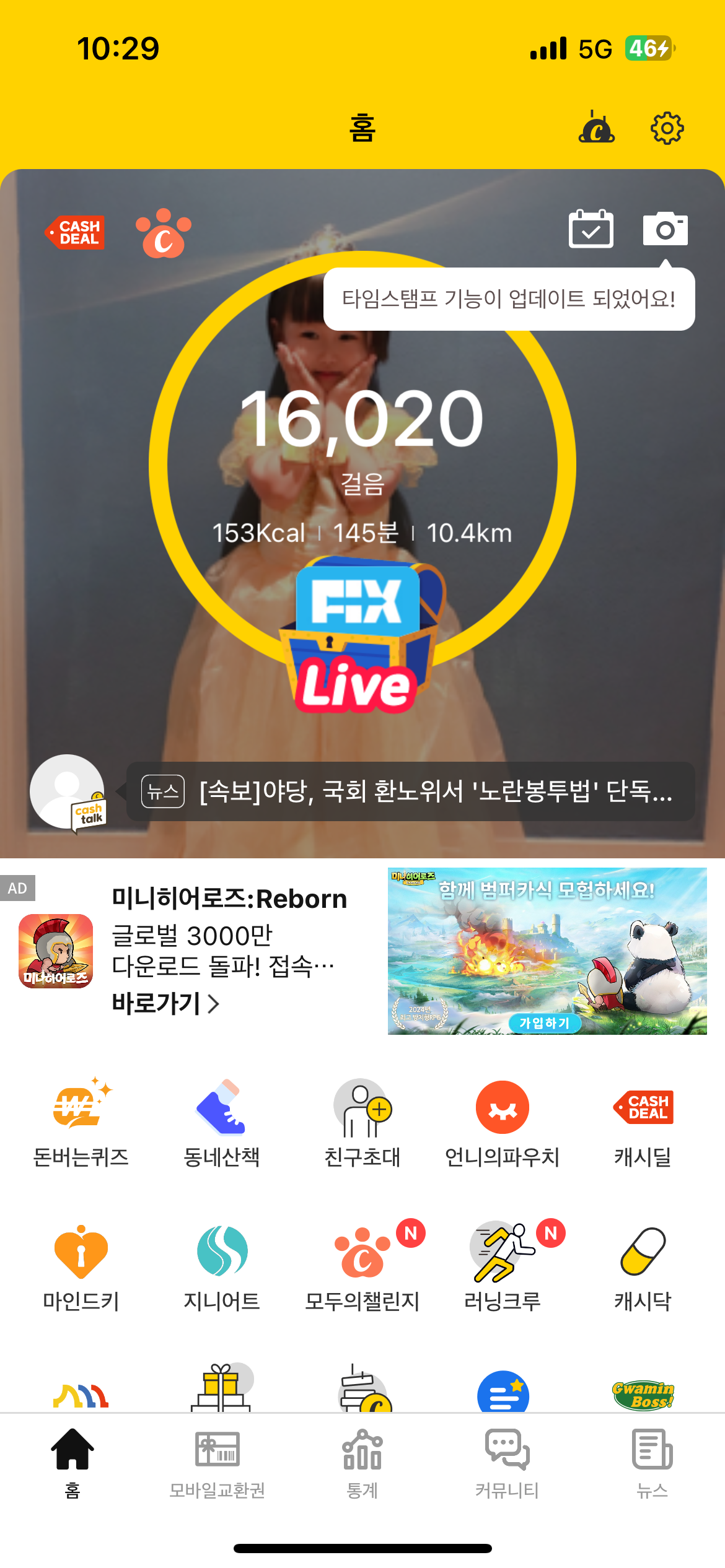This screenshot has height=1568, width=725.
Task: Open the cash lock screen icon
Action: (596, 128)
